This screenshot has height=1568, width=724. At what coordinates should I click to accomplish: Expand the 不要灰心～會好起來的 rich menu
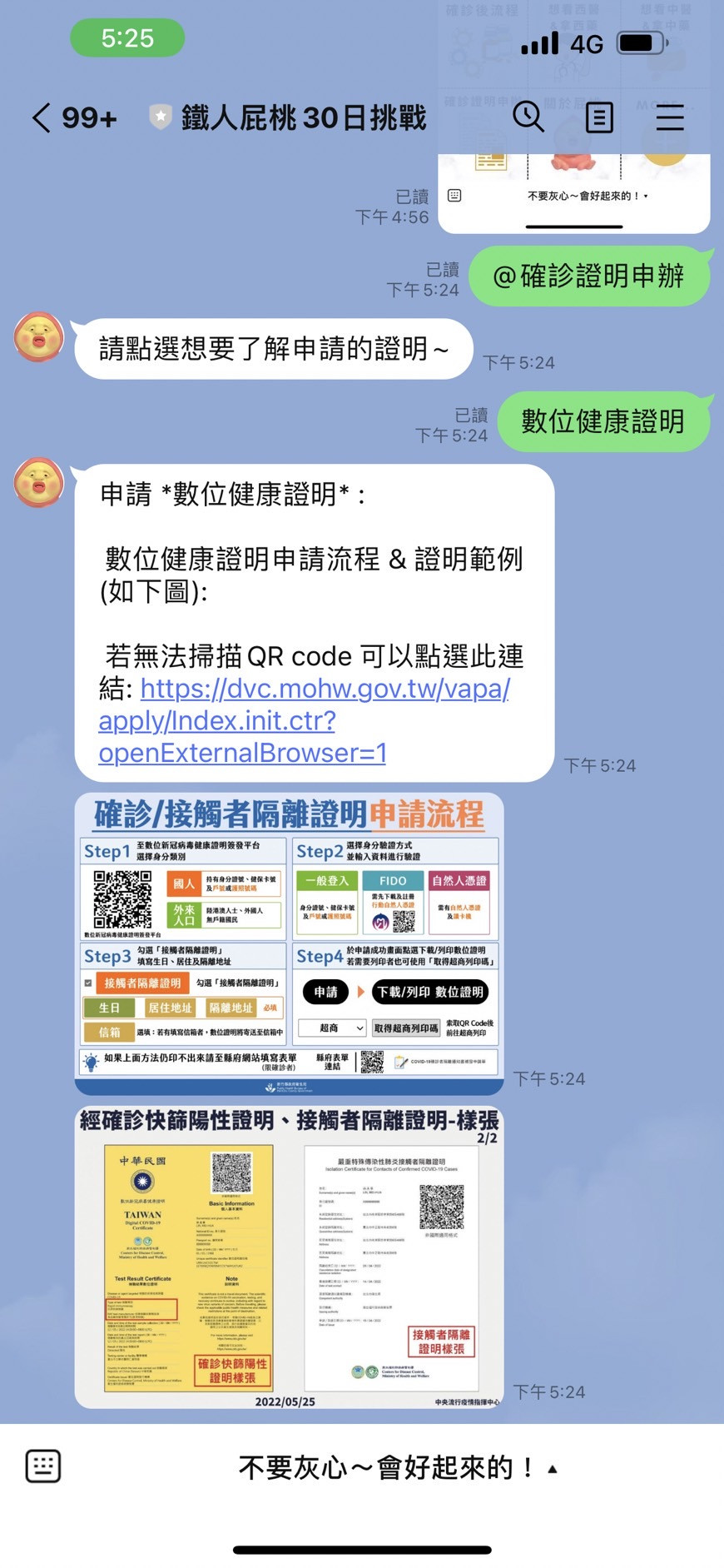point(398,1467)
